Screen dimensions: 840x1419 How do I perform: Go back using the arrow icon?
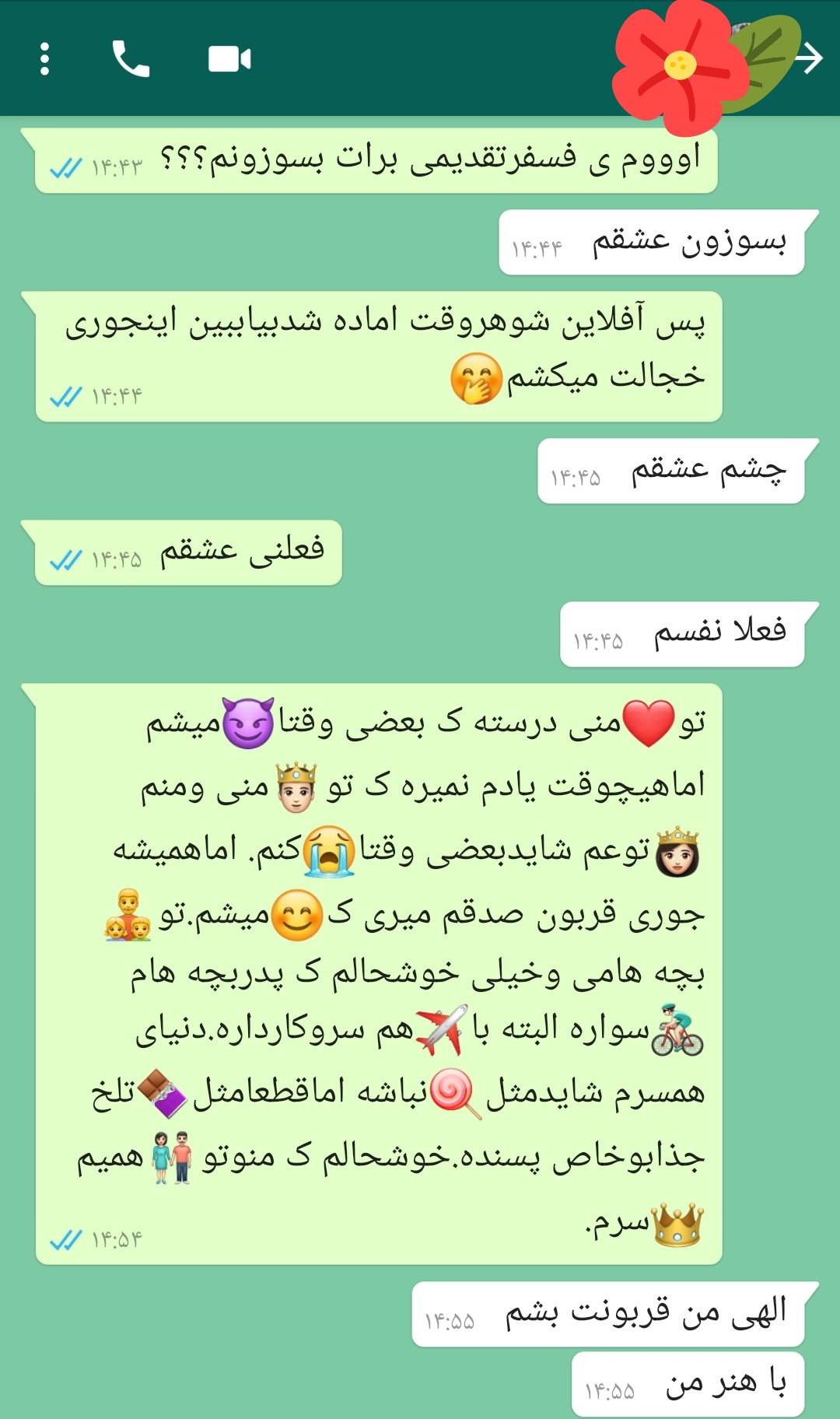(x=810, y=58)
